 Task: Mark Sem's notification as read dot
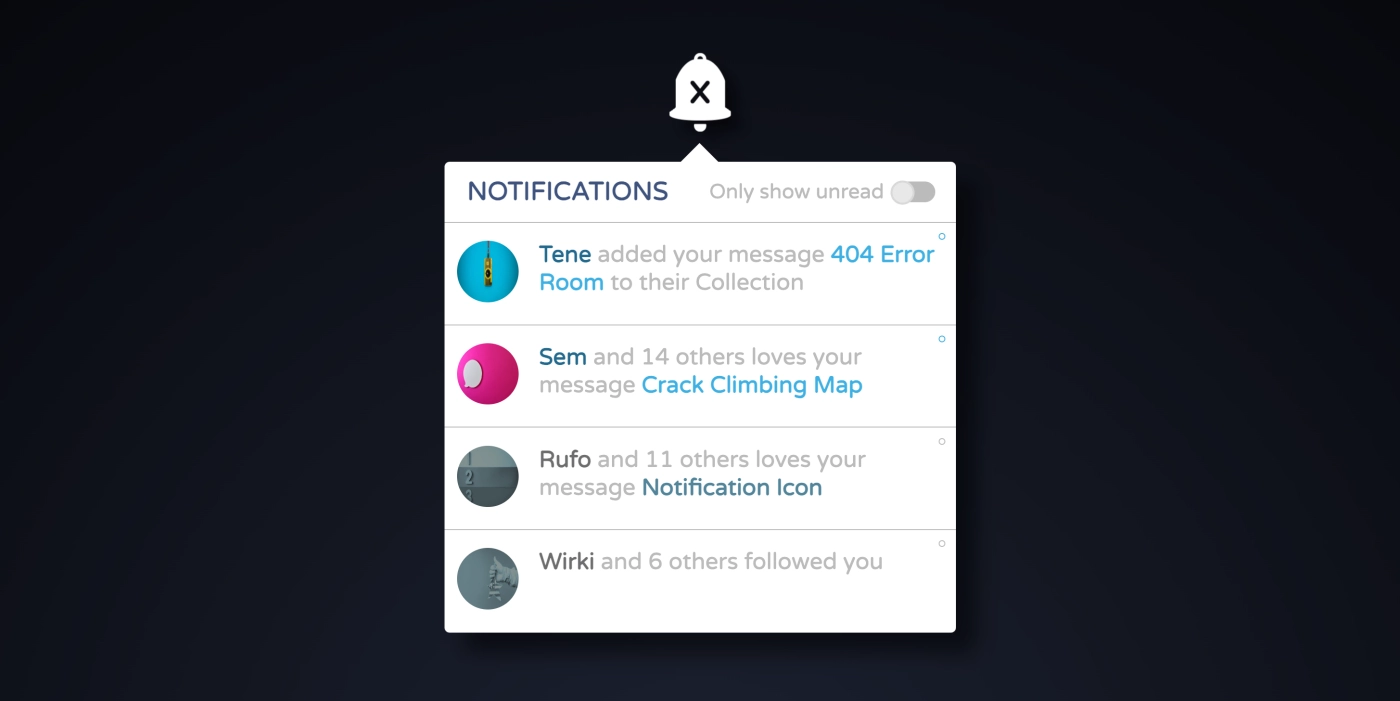point(942,339)
